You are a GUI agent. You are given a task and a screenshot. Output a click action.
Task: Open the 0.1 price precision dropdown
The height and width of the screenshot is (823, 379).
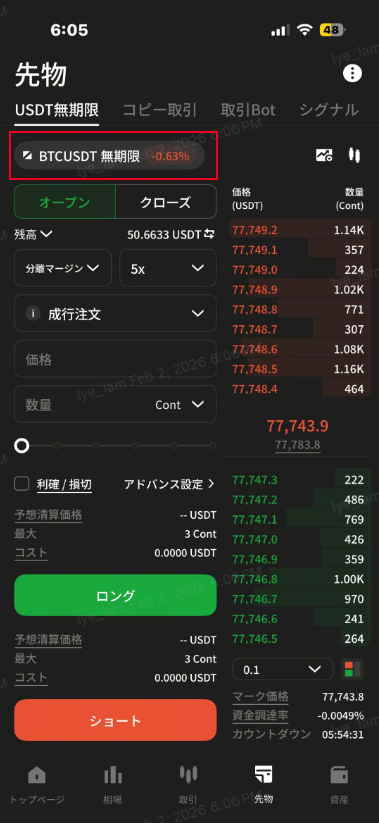tap(282, 669)
